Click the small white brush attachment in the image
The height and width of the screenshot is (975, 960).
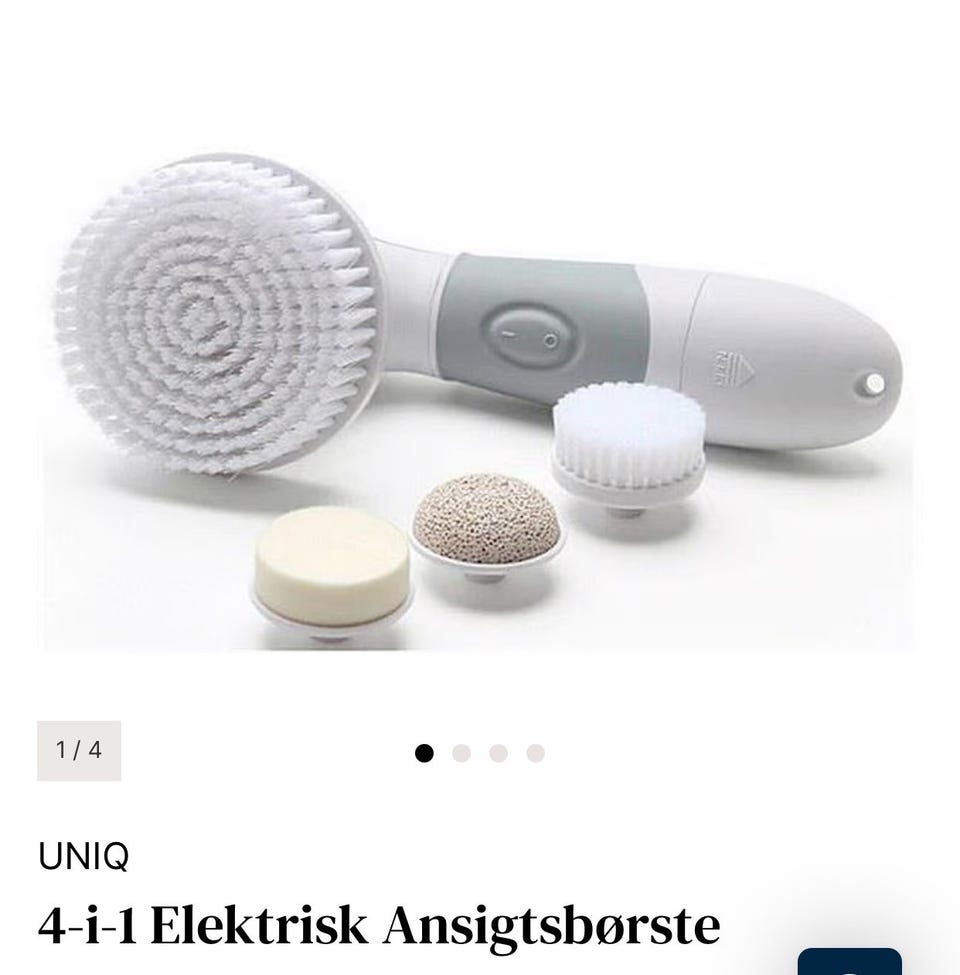625,440
